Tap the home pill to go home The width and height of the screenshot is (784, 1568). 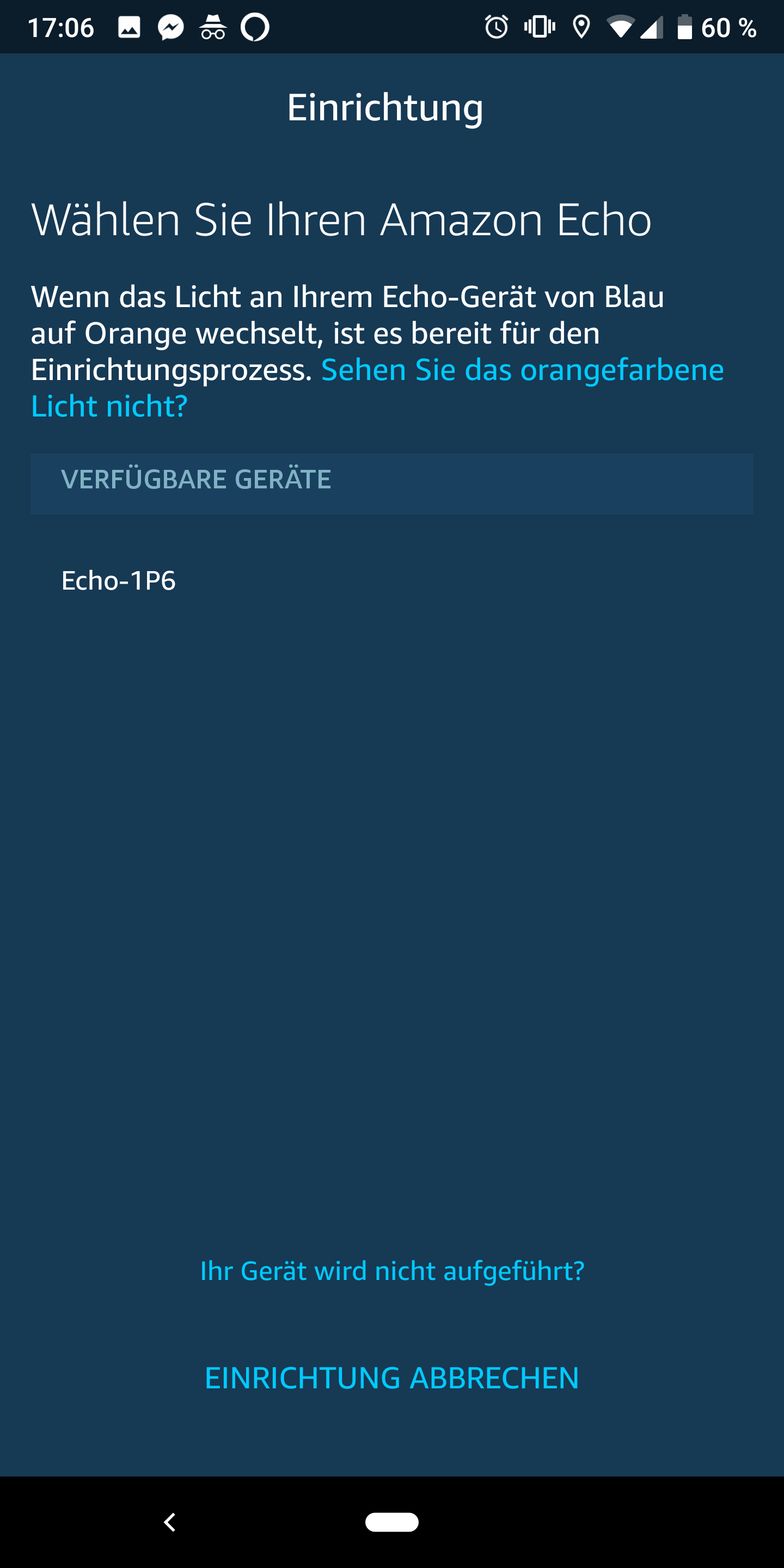point(392,1522)
